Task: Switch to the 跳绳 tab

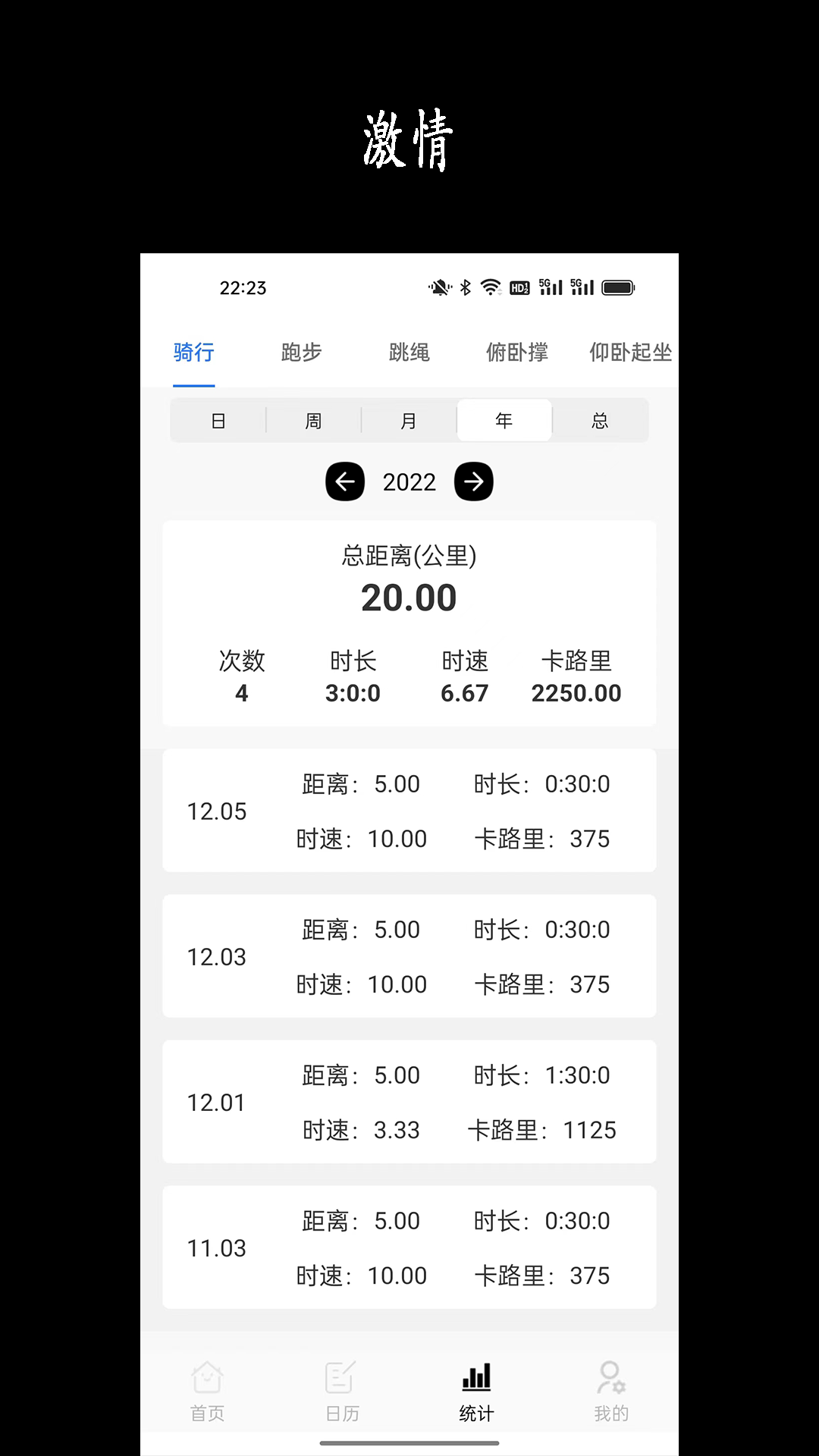Action: 409,352
